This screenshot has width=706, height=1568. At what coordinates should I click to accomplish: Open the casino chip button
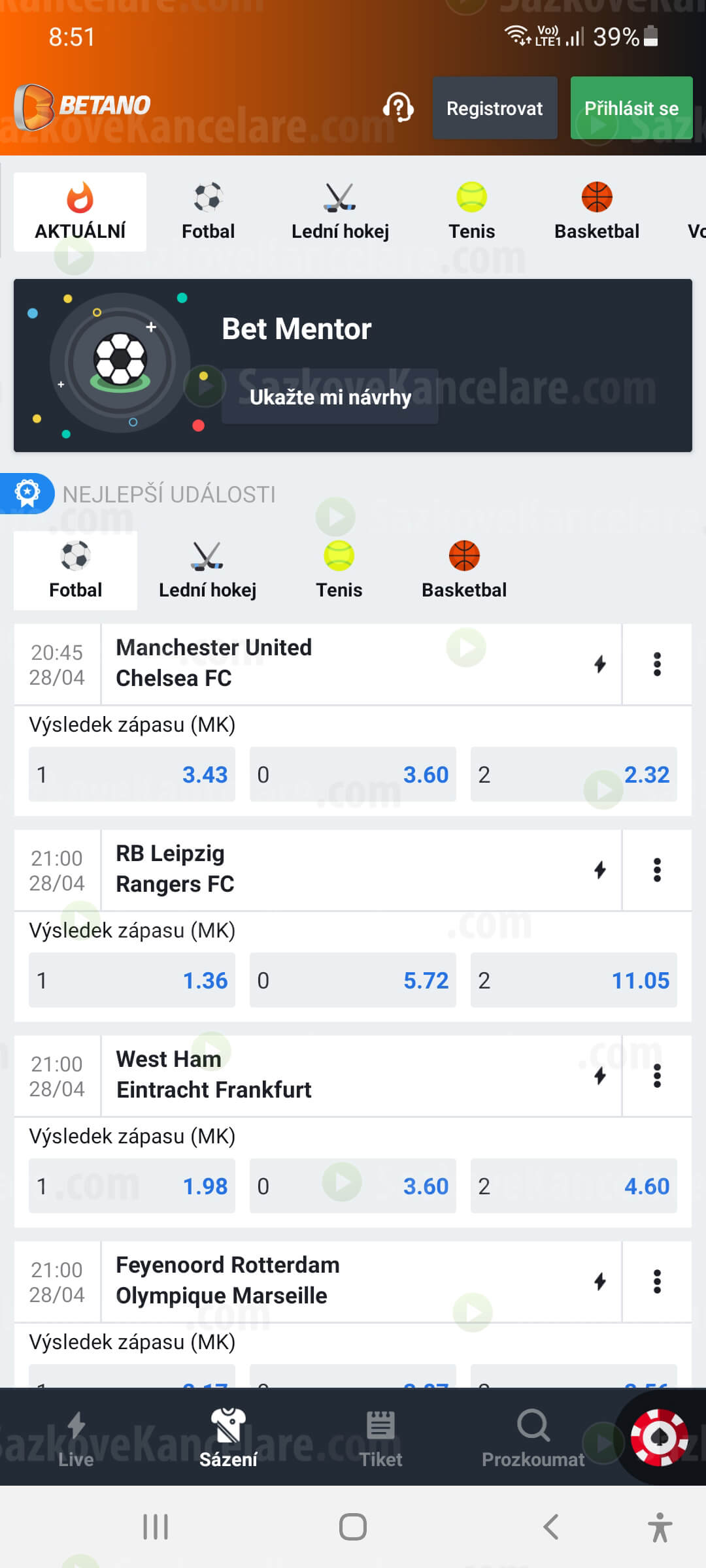tap(659, 1437)
